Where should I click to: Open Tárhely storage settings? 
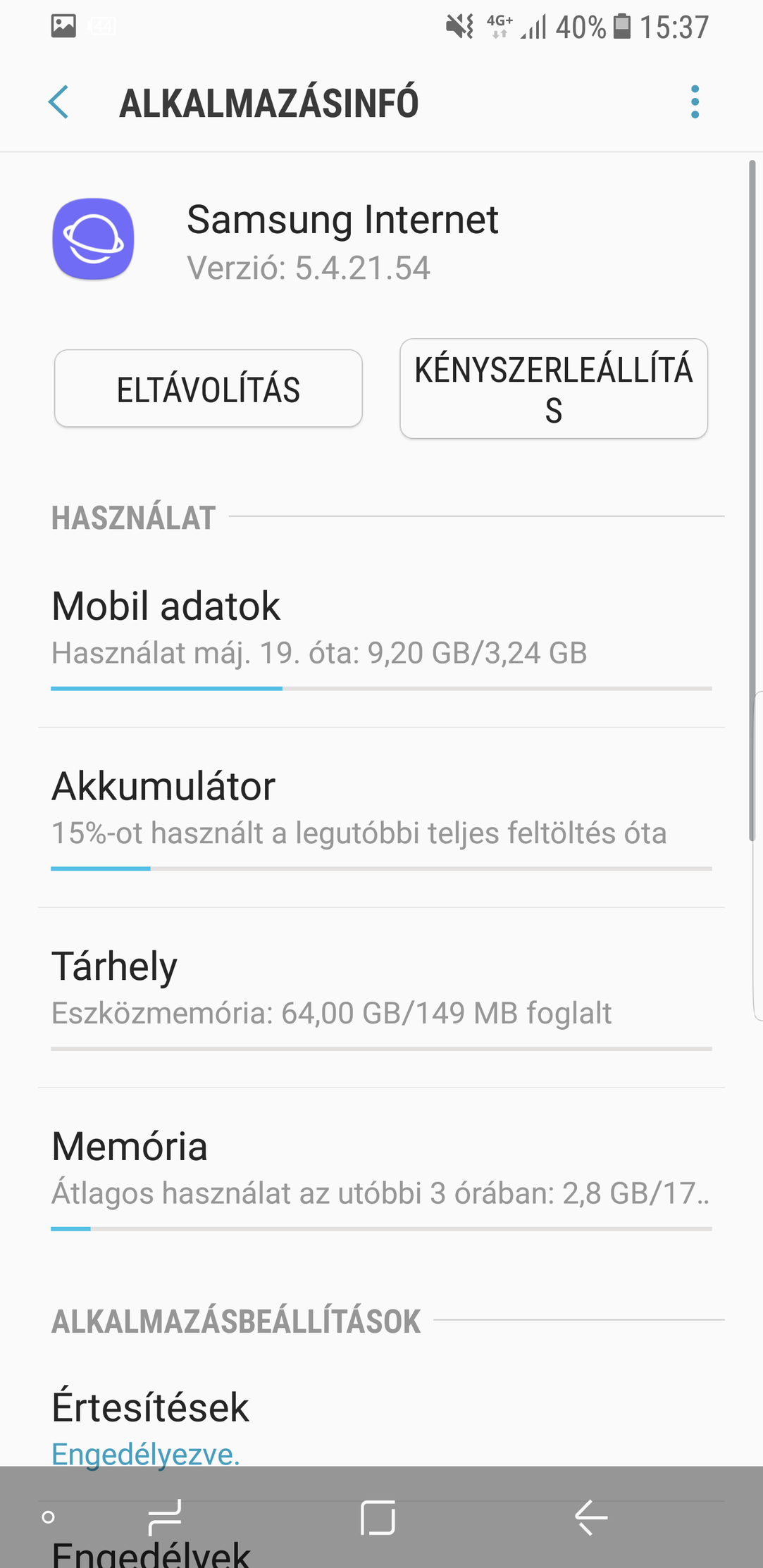click(381, 998)
